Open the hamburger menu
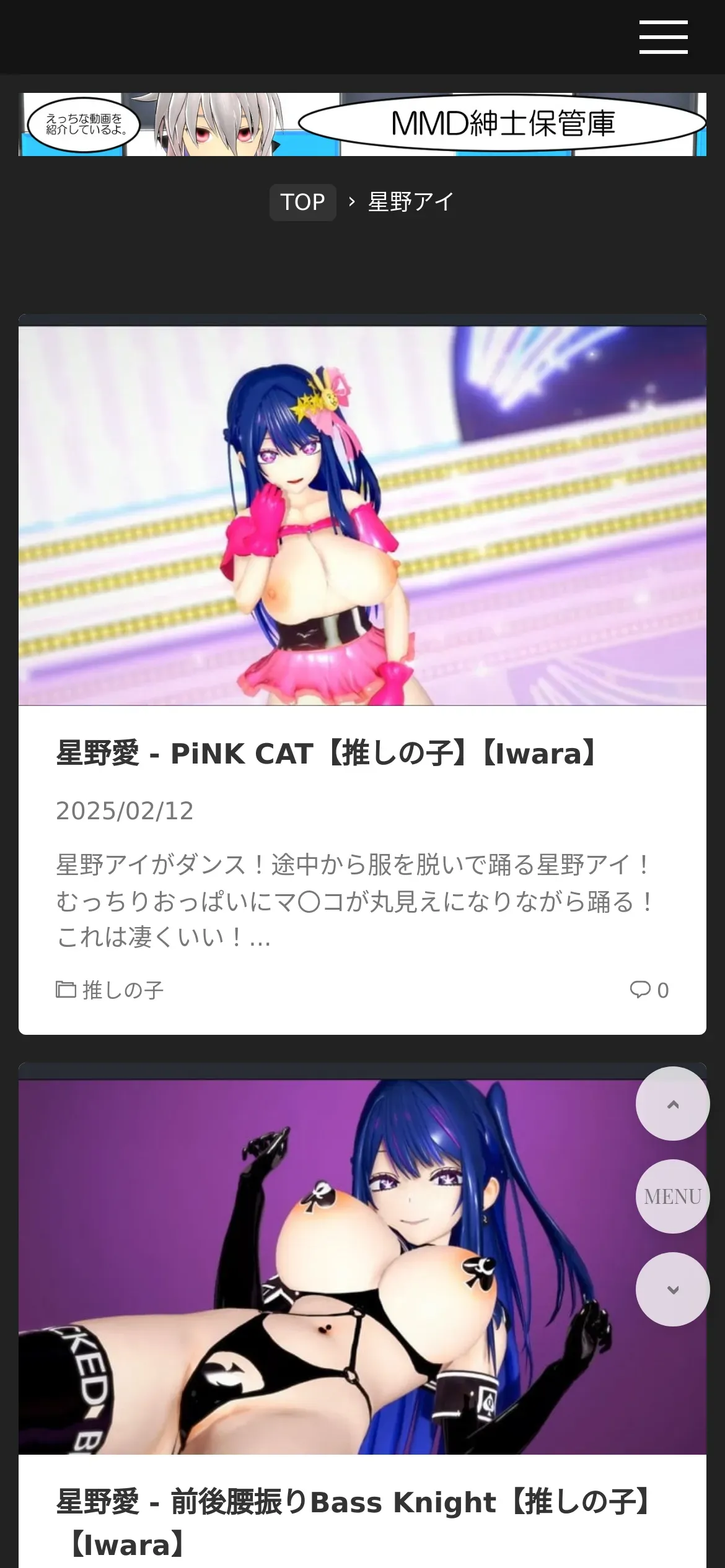The image size is (725, 1568). coord(663,37)
